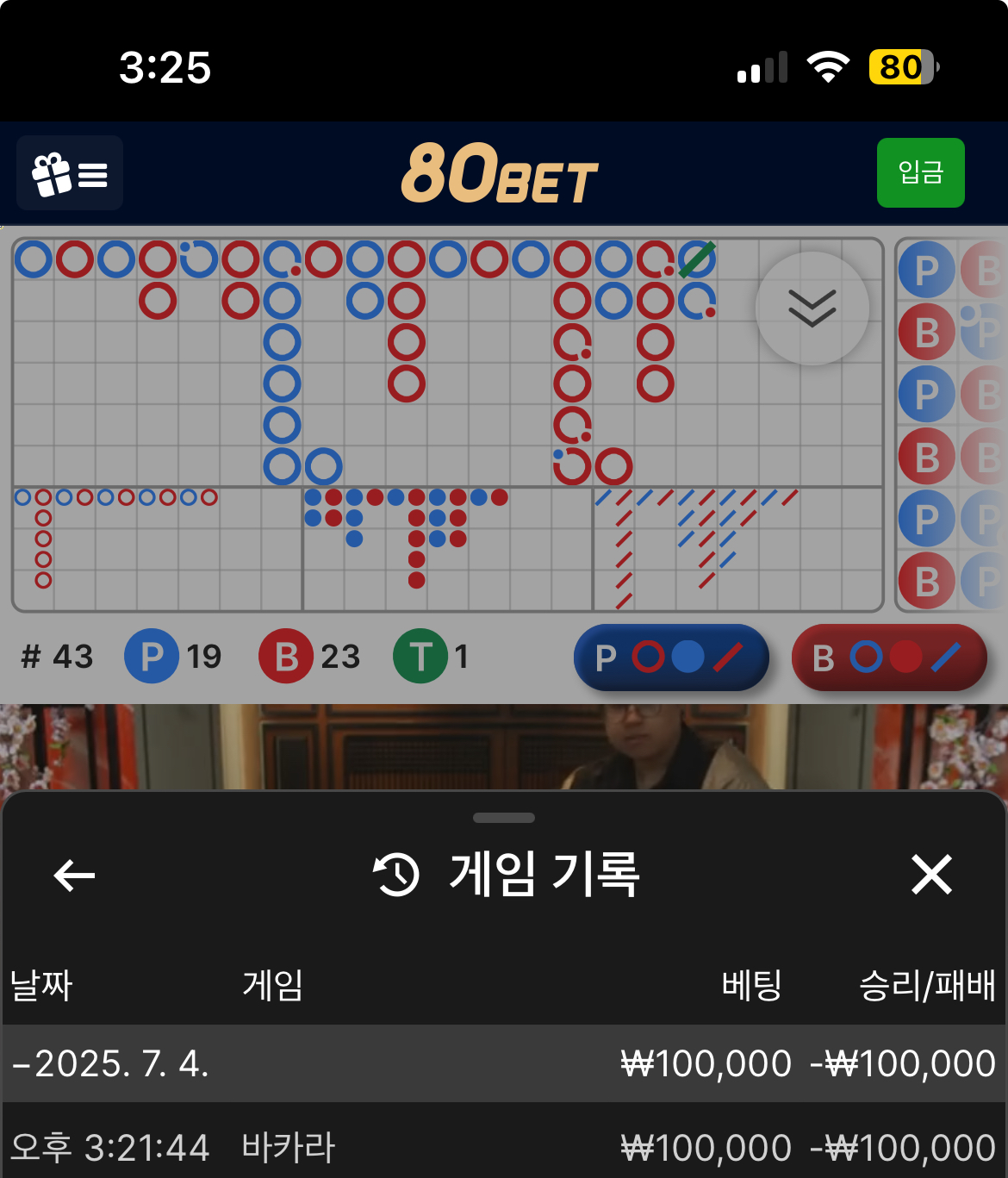The height and width of the screenshot is (1178, 1008).
Task: Select the P prediction button
Action: click(670, 658)
